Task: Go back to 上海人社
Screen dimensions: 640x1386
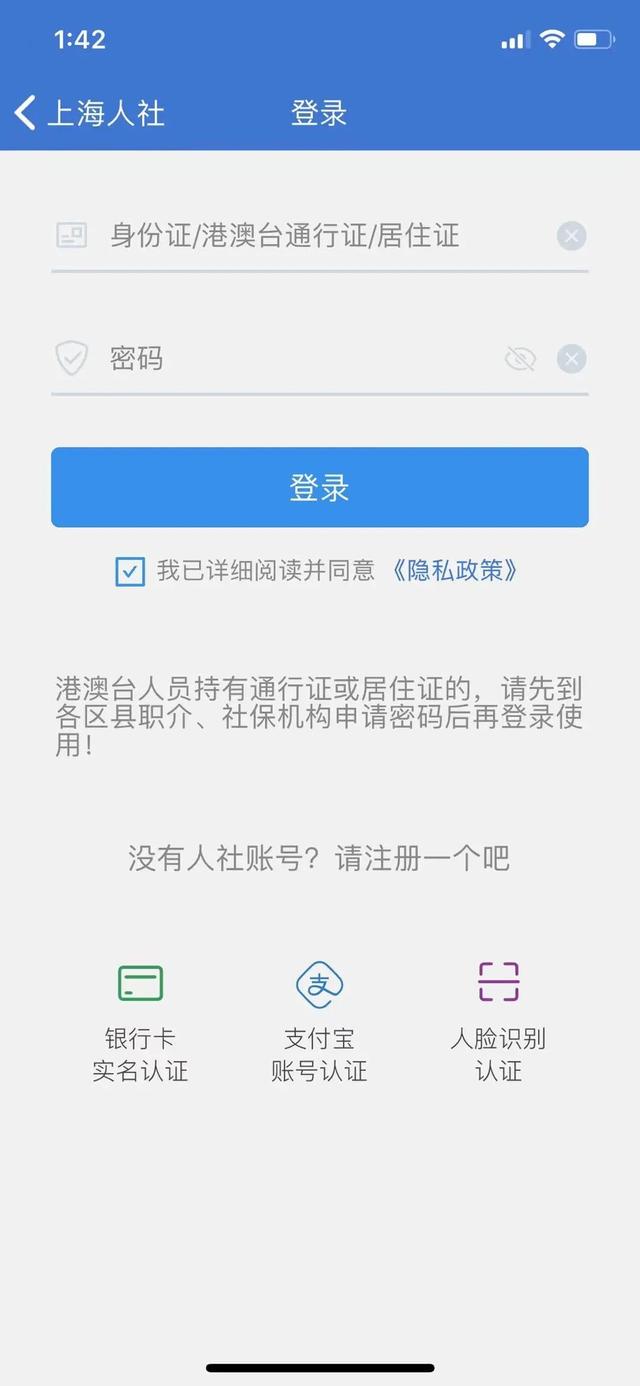Action: 88,113
